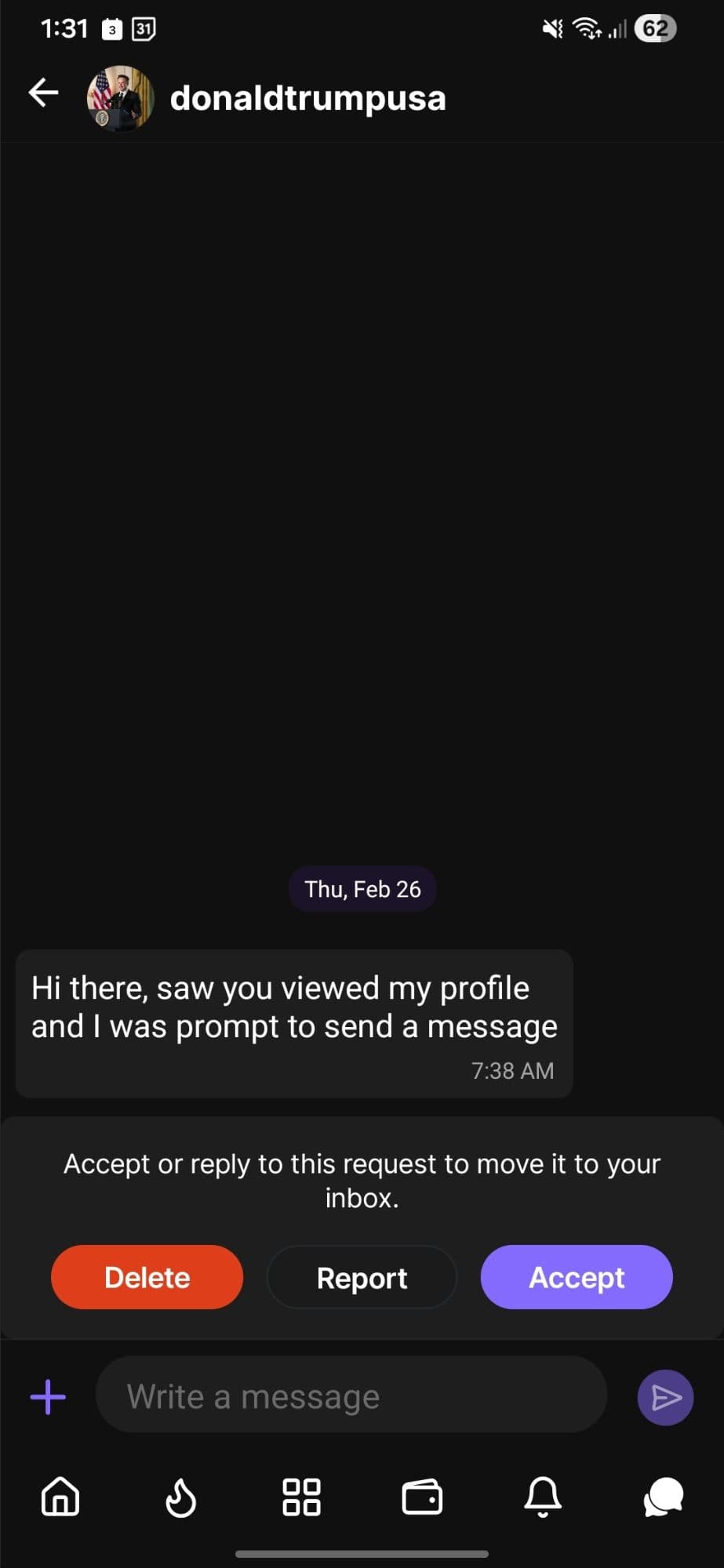Image resolution: width=724 pixels, height=1568 pixels.
Task: Go back from this chat
Action: (44, 93)
